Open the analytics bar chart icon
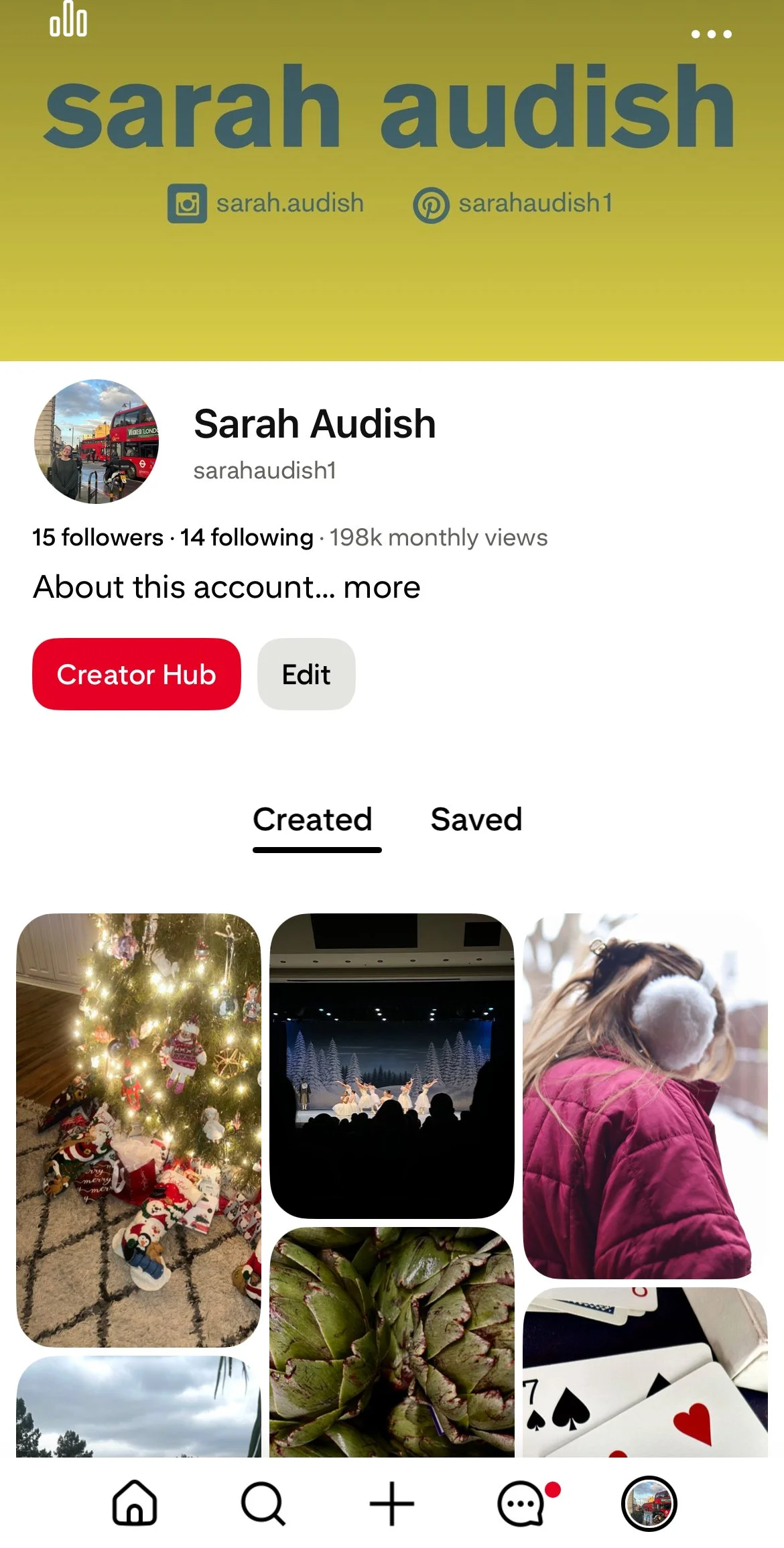 pyautogui.click(x=68, y=19)
